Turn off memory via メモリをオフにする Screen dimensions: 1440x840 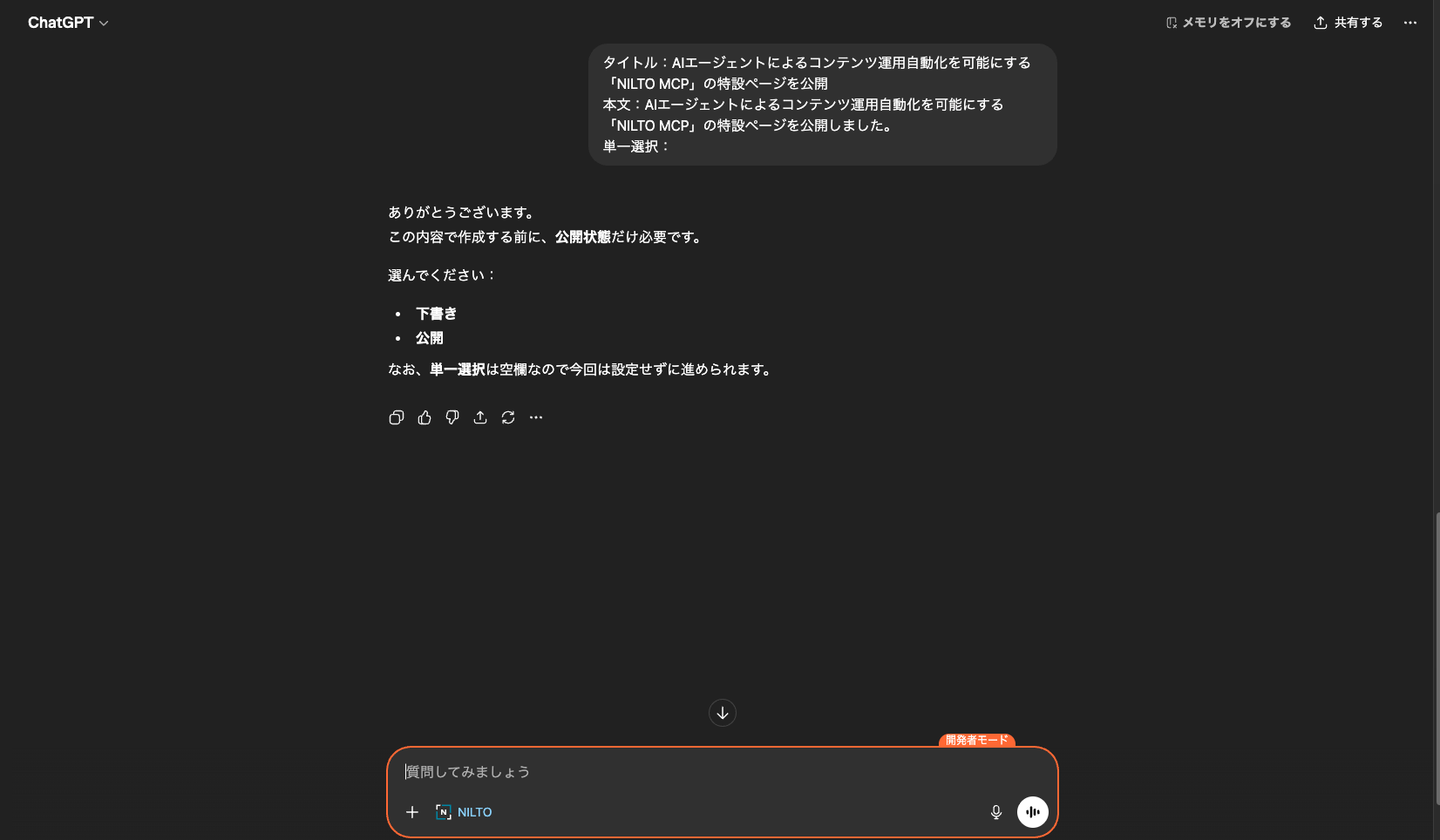pyautogui.click(x=1228, y=23)
